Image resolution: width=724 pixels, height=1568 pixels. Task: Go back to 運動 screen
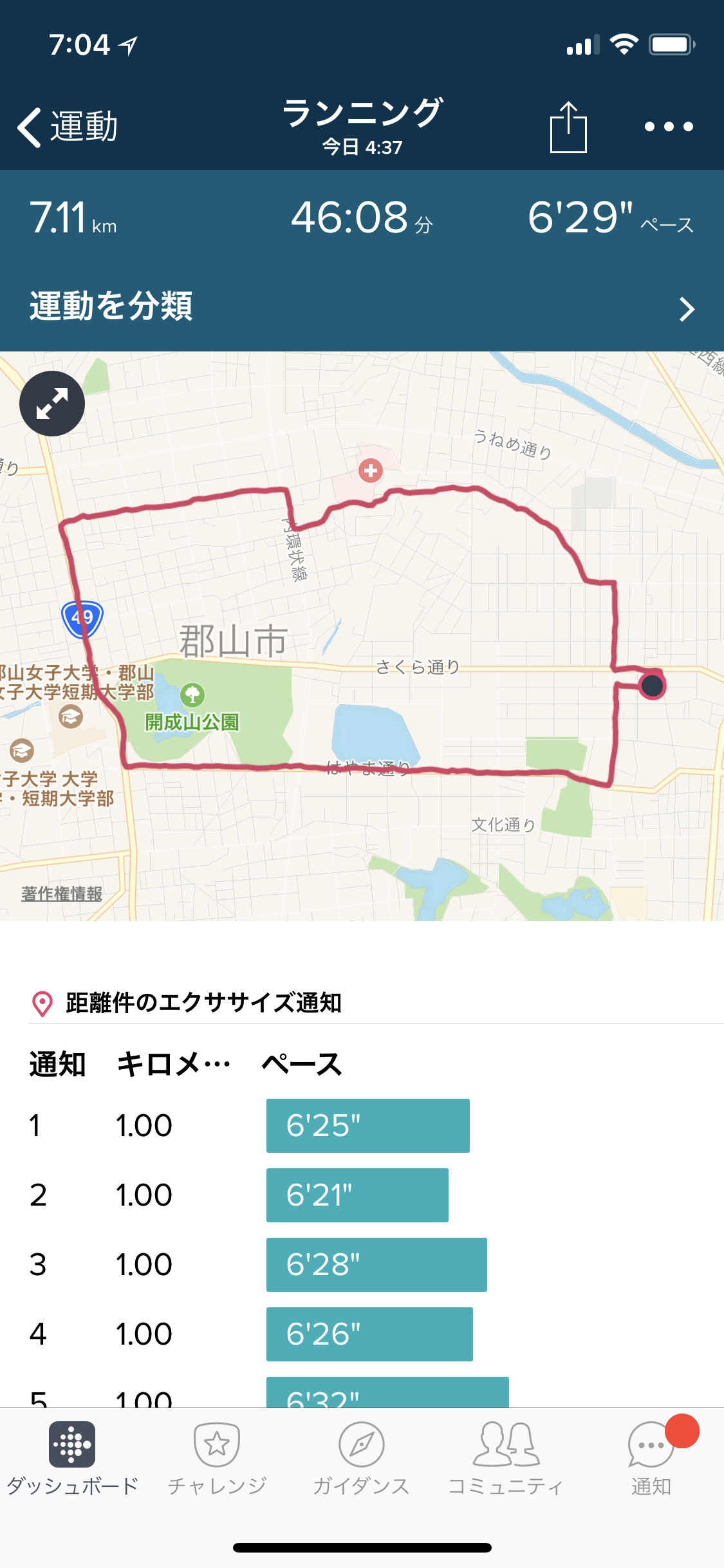click(x=68, y=127)
